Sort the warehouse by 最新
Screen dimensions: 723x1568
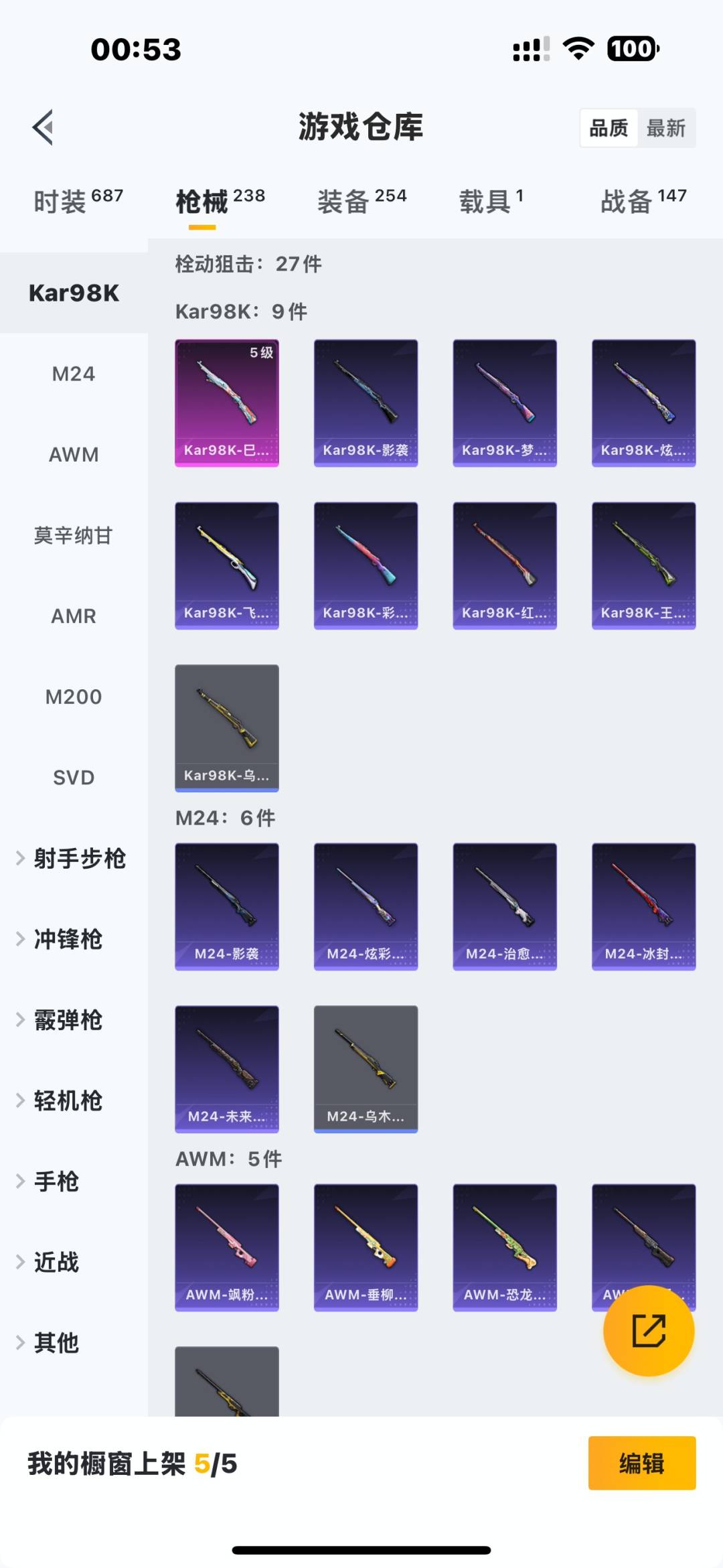pyautogui.click(x=665, y=128)
